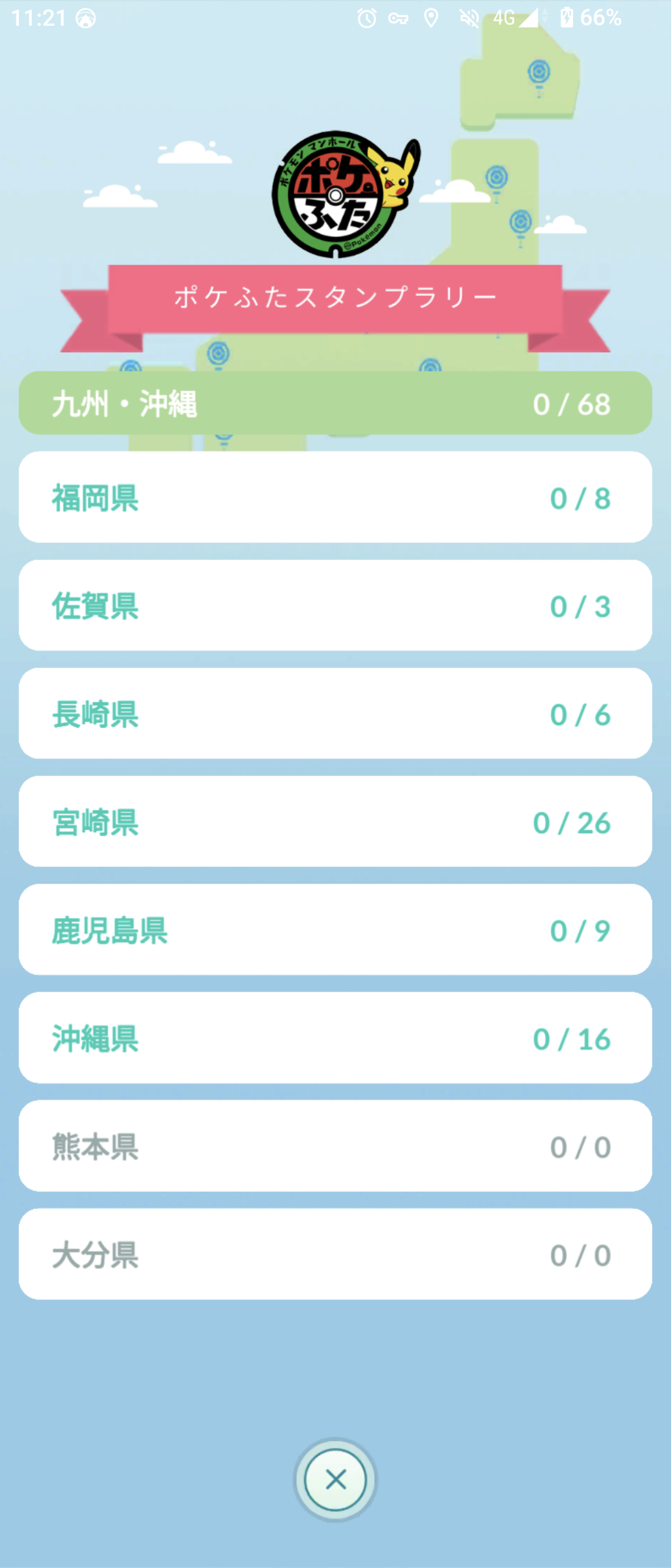Open the 長崎県 stamp list
Screen dimensions: 671x1568
tap(335, 714)
